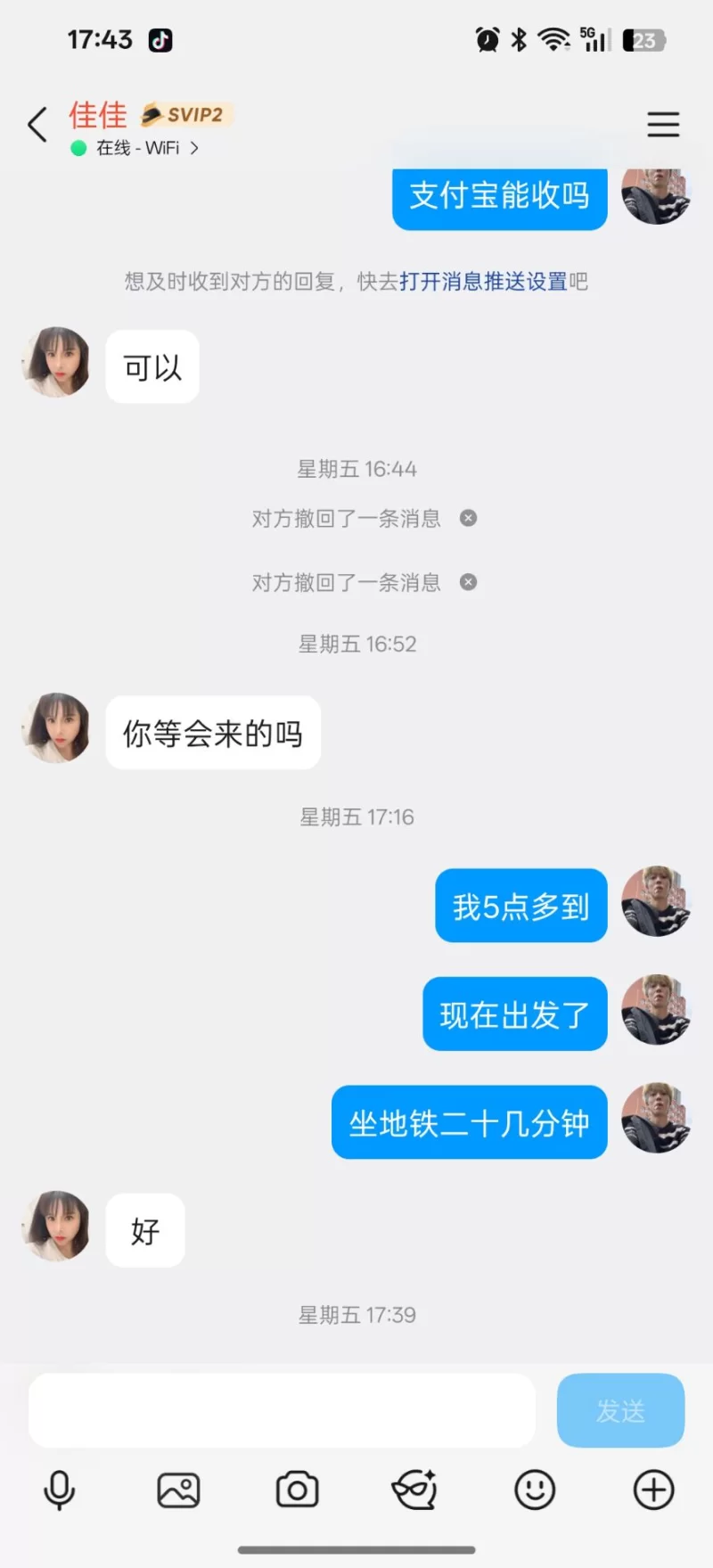
Task: Open the 打开消息推送设置 link
Action: point(483,282)
